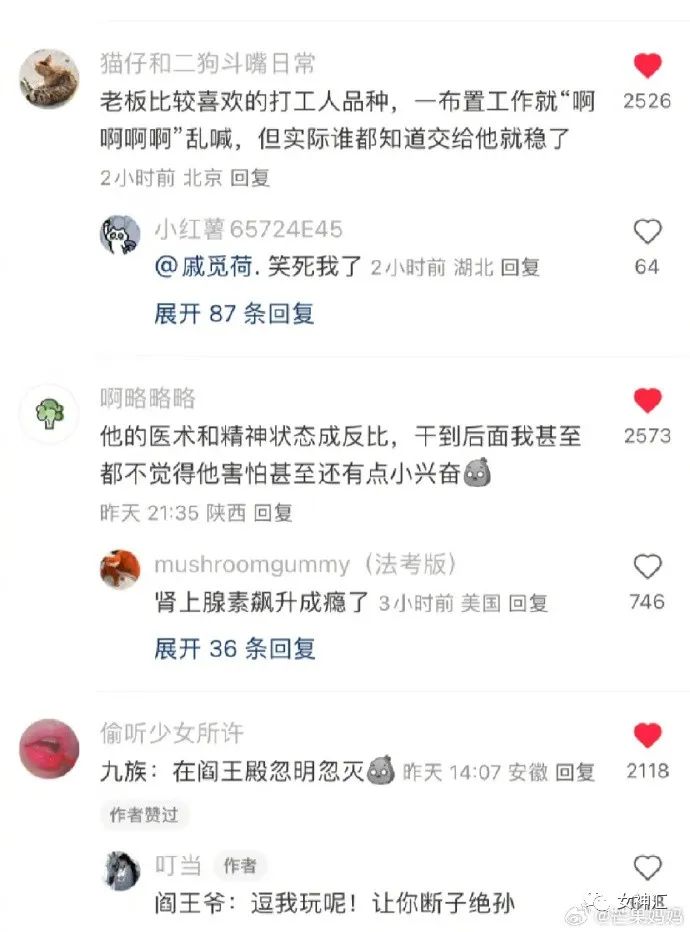This screenshot has height=932, width=690.
Task: Unlike the comment by 偷听少女所许
Action: point(647,736)
